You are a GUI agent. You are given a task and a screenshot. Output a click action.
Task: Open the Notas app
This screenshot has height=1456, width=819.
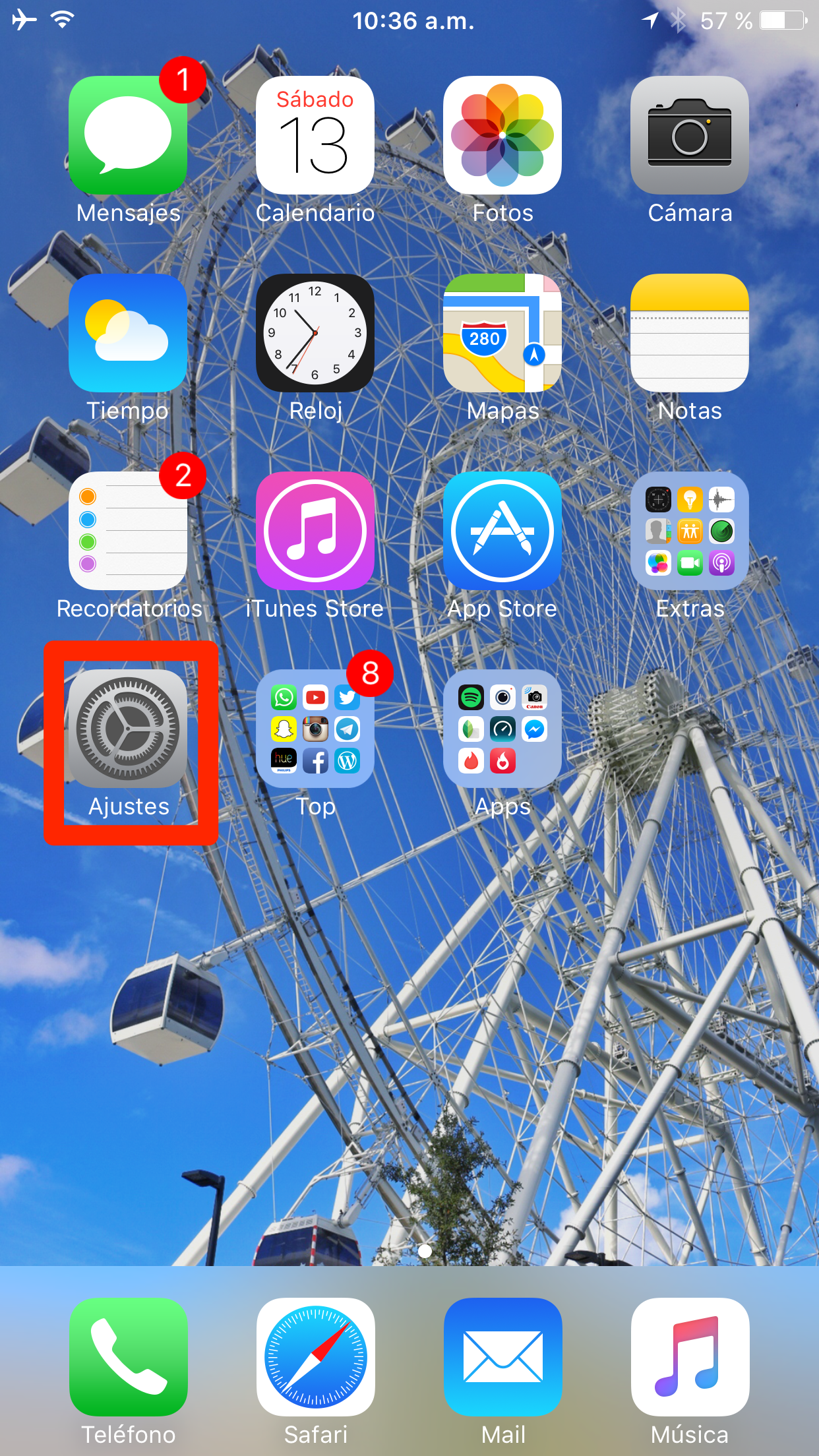(x=690, y=333)
